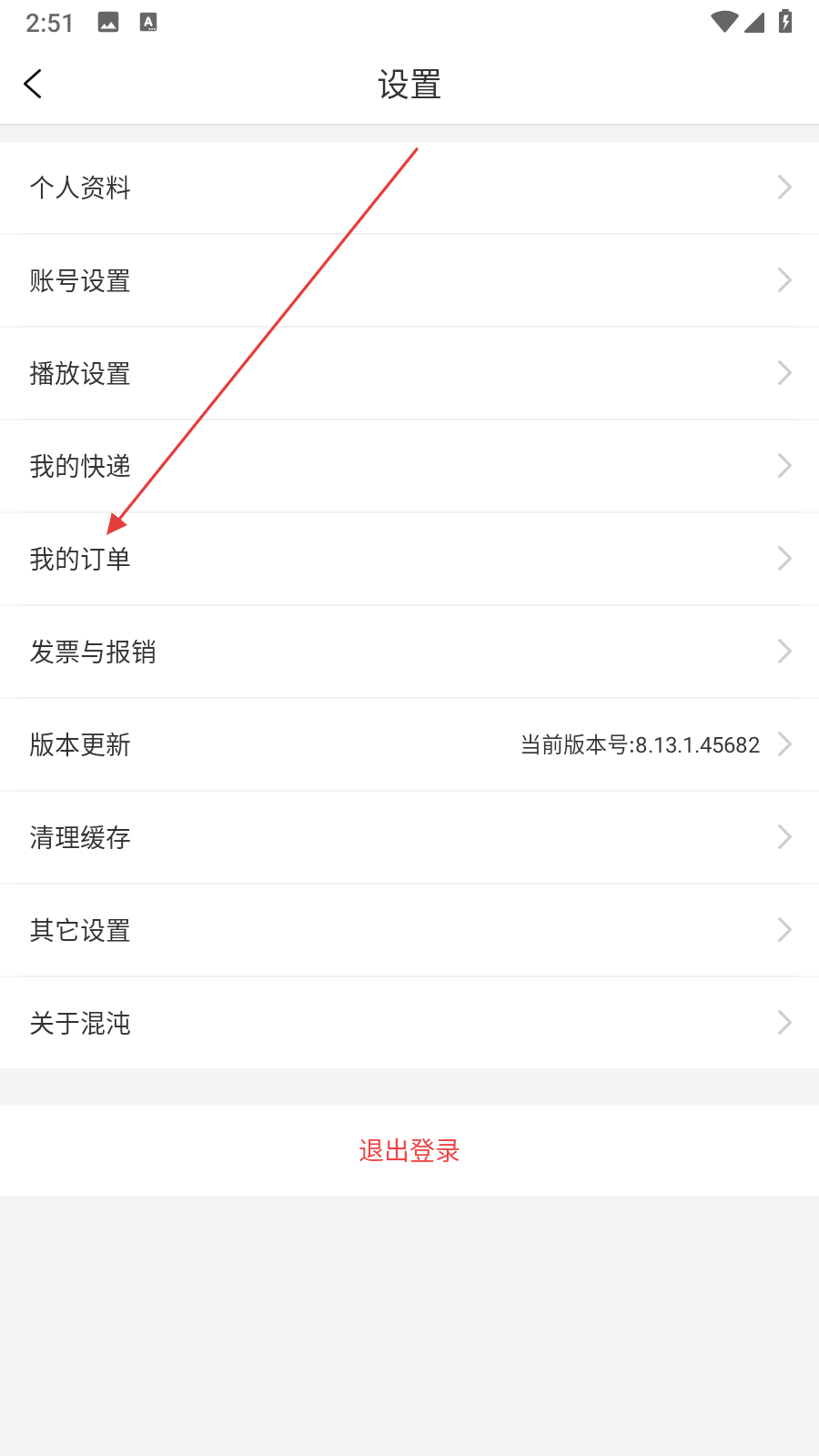Open 发票与报销
Screen dimensions: 819x1456
[x=409, y=652]
